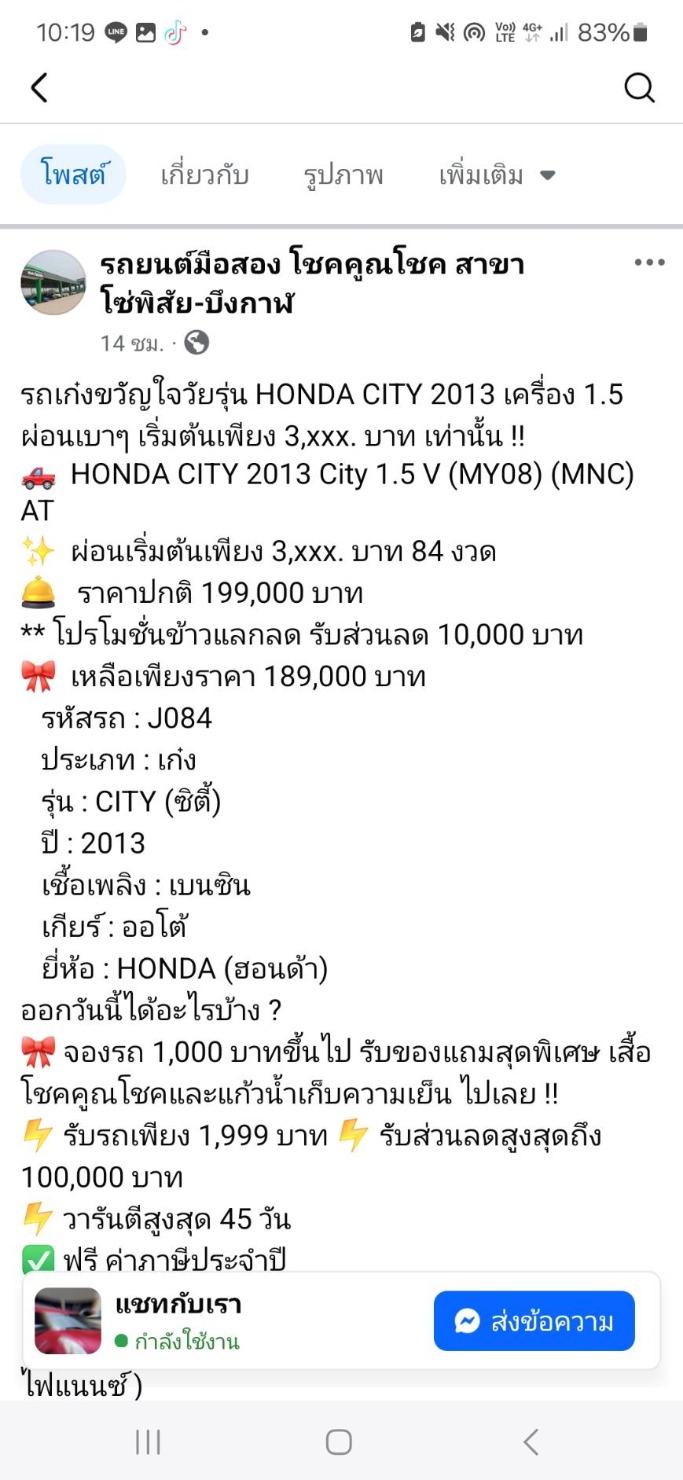The image size is (683, 1480).
Task: Expand the เพิ่มเติม dropdown
Action: click(496, 175)
